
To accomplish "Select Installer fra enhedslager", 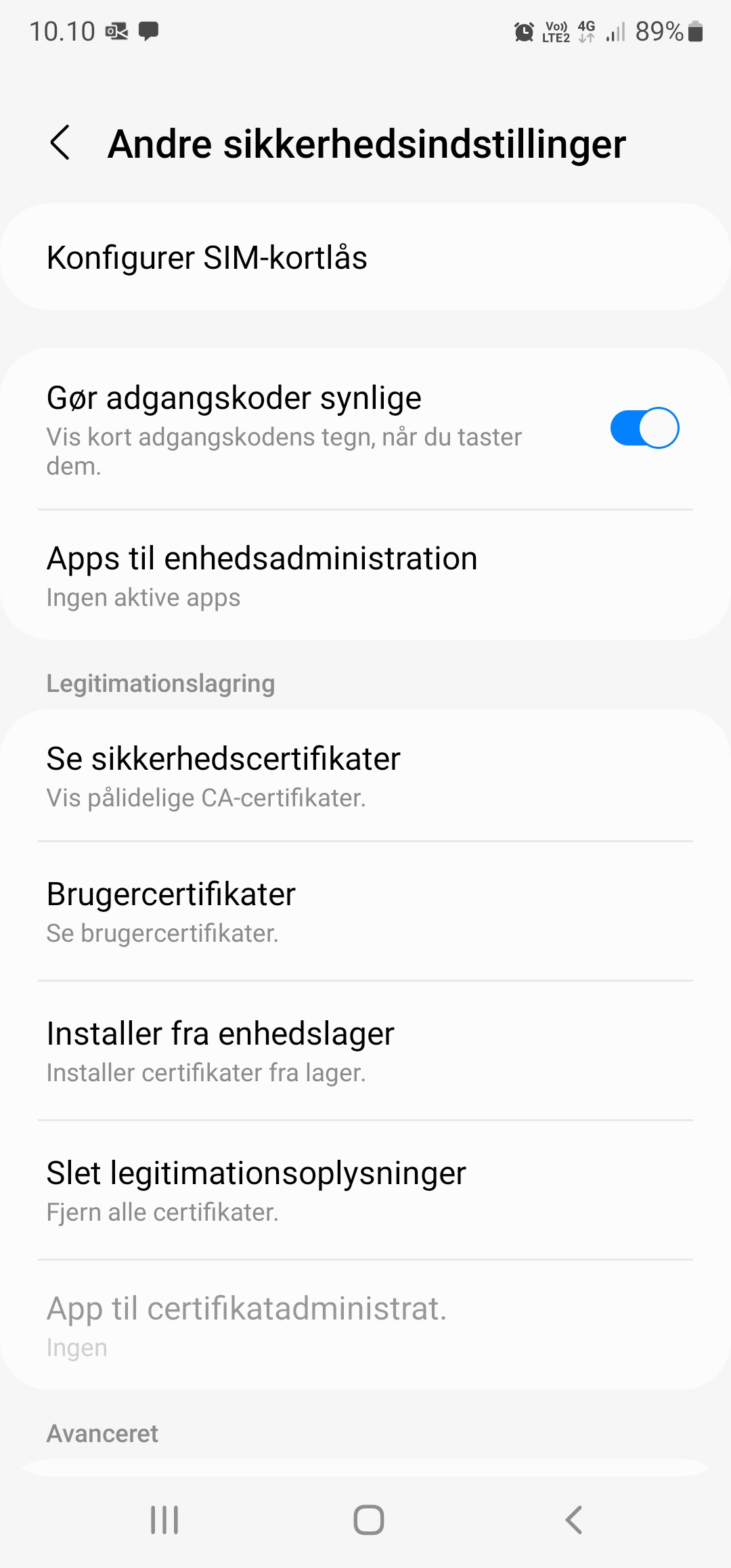I will point(365,1051).
